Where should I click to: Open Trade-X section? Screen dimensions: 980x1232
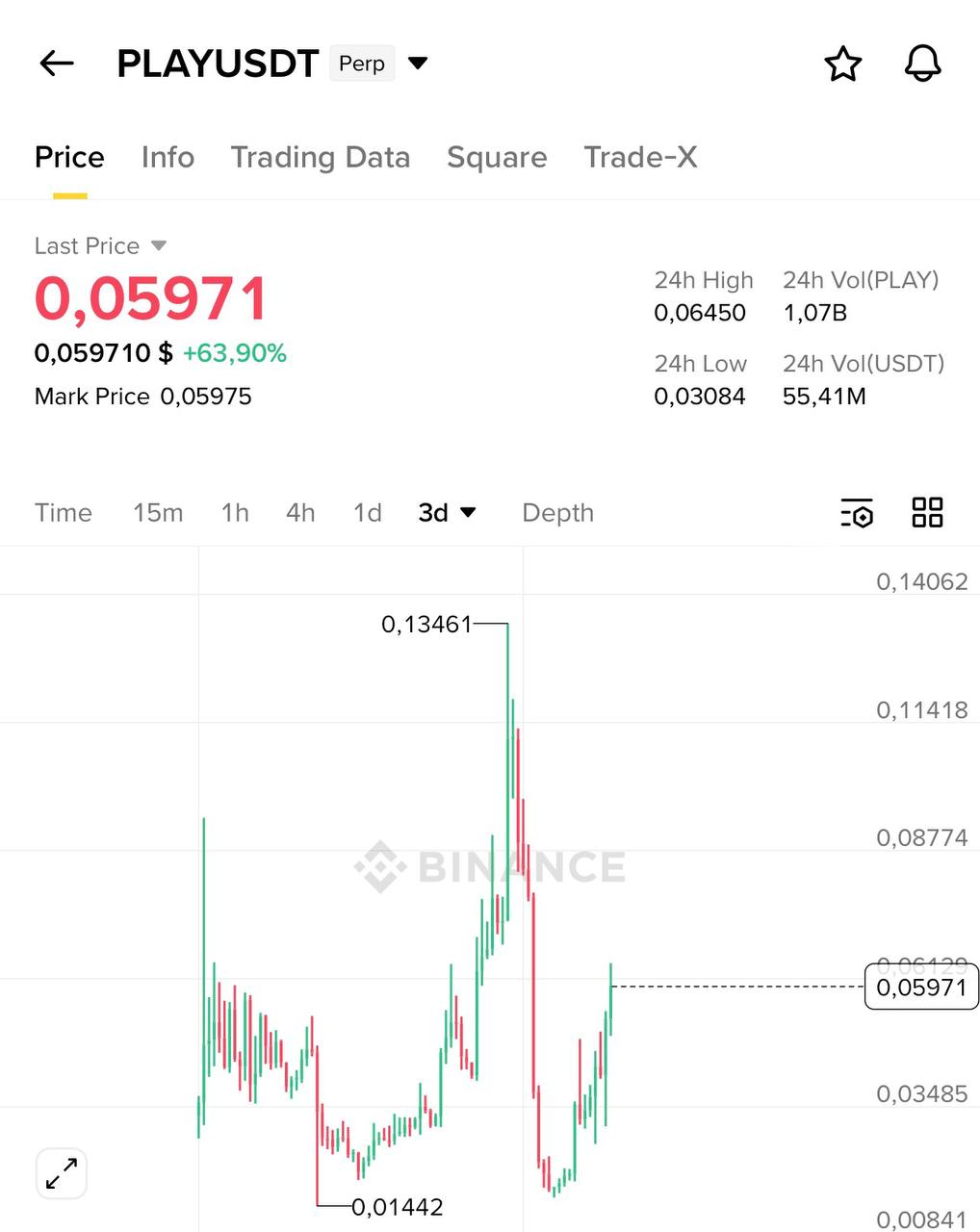(x=640, y=157)
